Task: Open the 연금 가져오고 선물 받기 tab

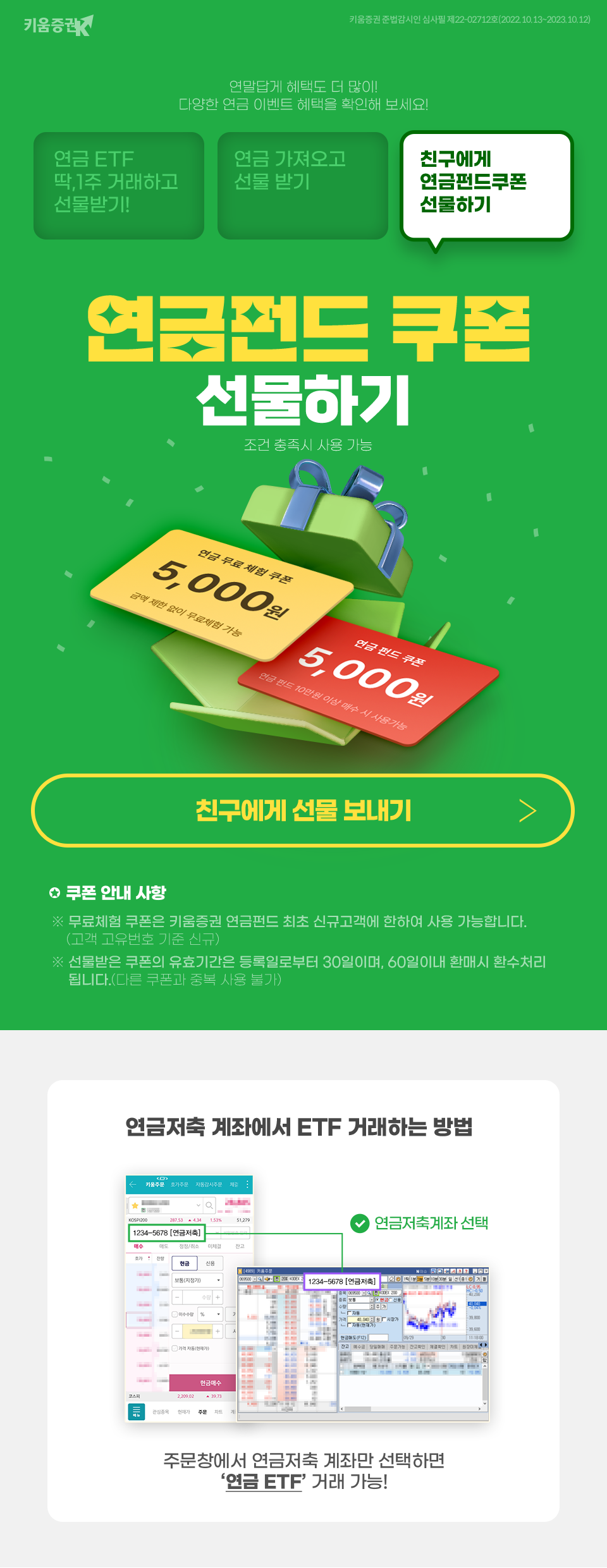Action: (x=302, y=185)
